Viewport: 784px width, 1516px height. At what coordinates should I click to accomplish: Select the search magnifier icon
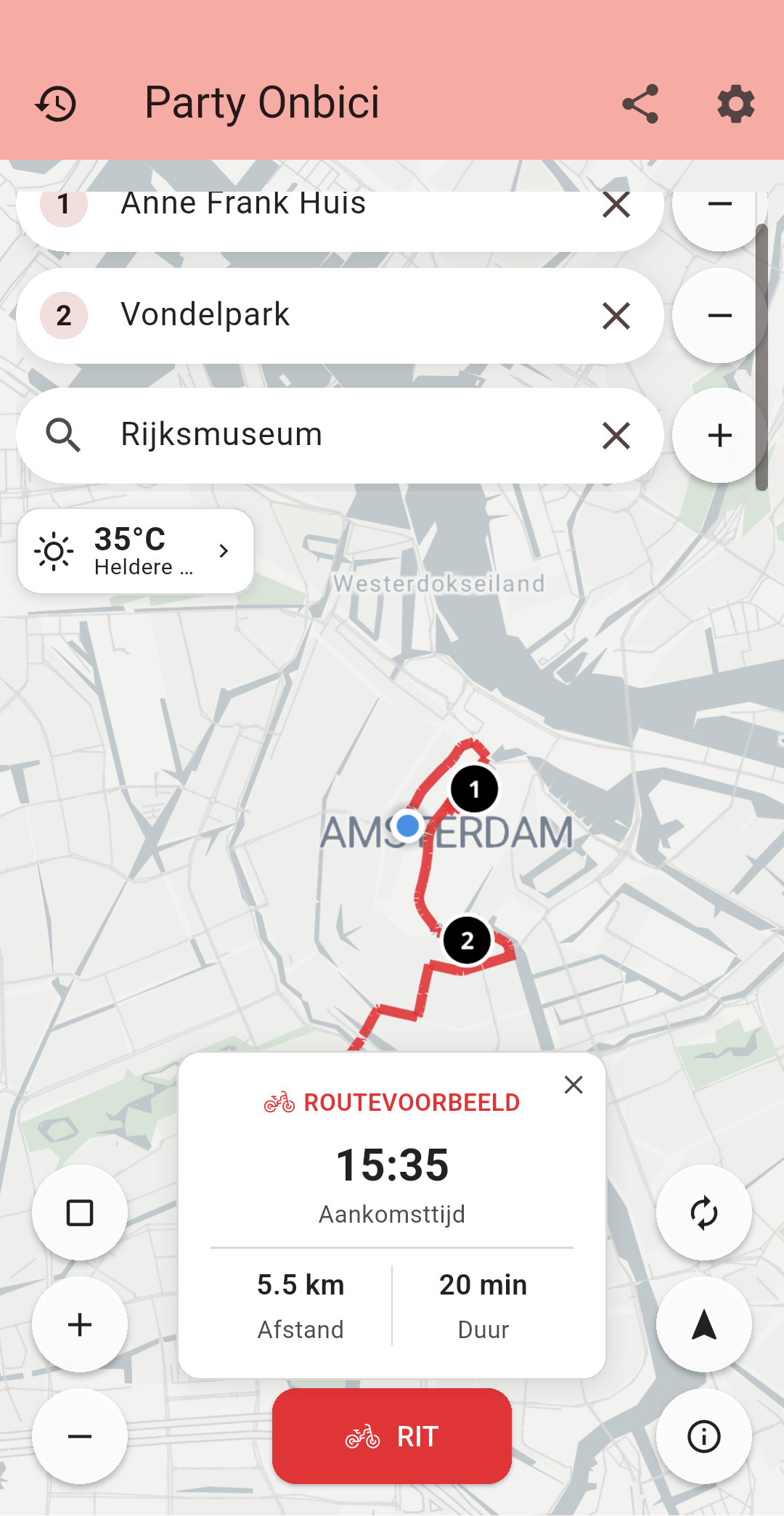pyautogui.click(x=63, y=434)
